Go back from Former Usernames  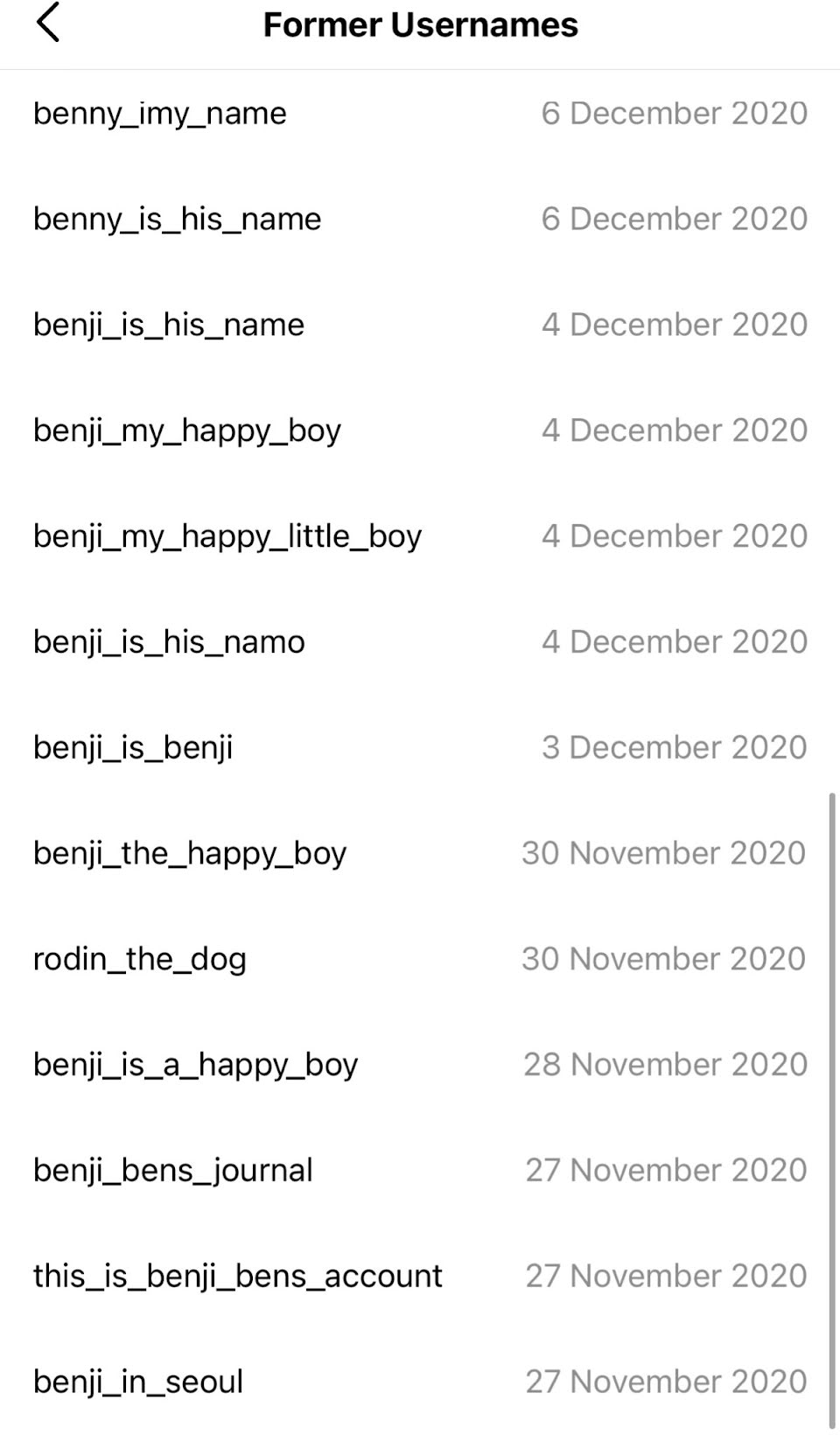pos(48,24)
